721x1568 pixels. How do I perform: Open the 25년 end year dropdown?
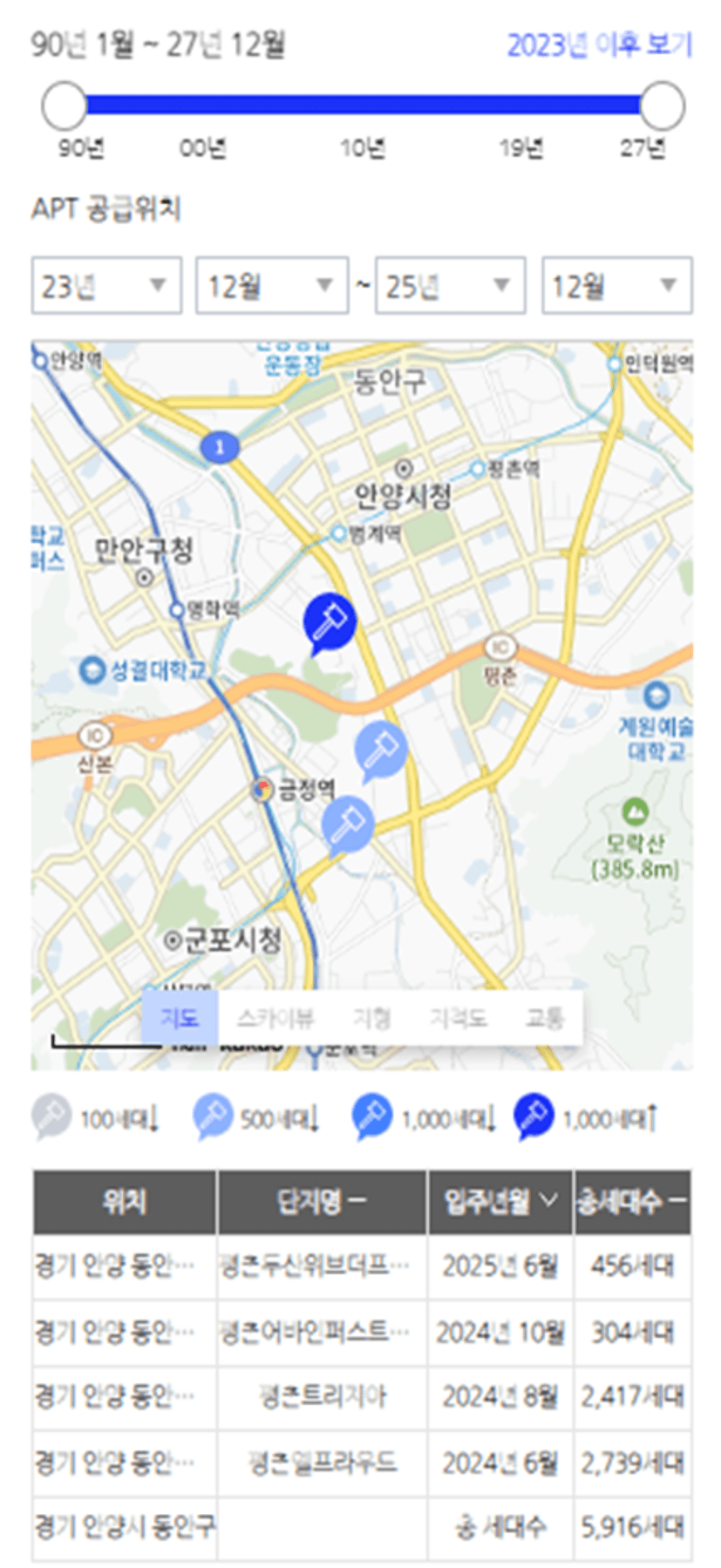[x=450, y=285]
